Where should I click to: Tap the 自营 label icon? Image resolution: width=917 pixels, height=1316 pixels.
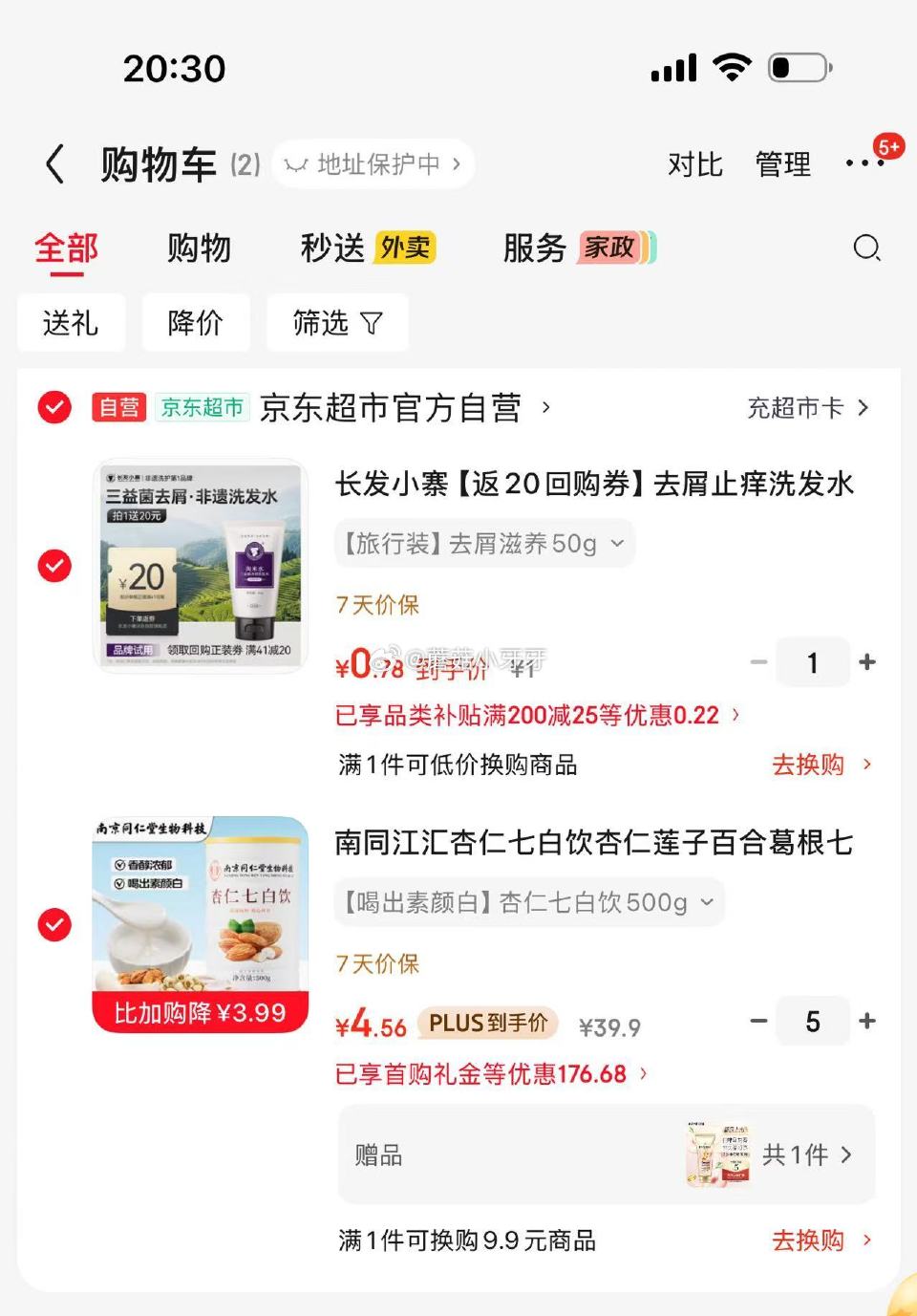117,407
